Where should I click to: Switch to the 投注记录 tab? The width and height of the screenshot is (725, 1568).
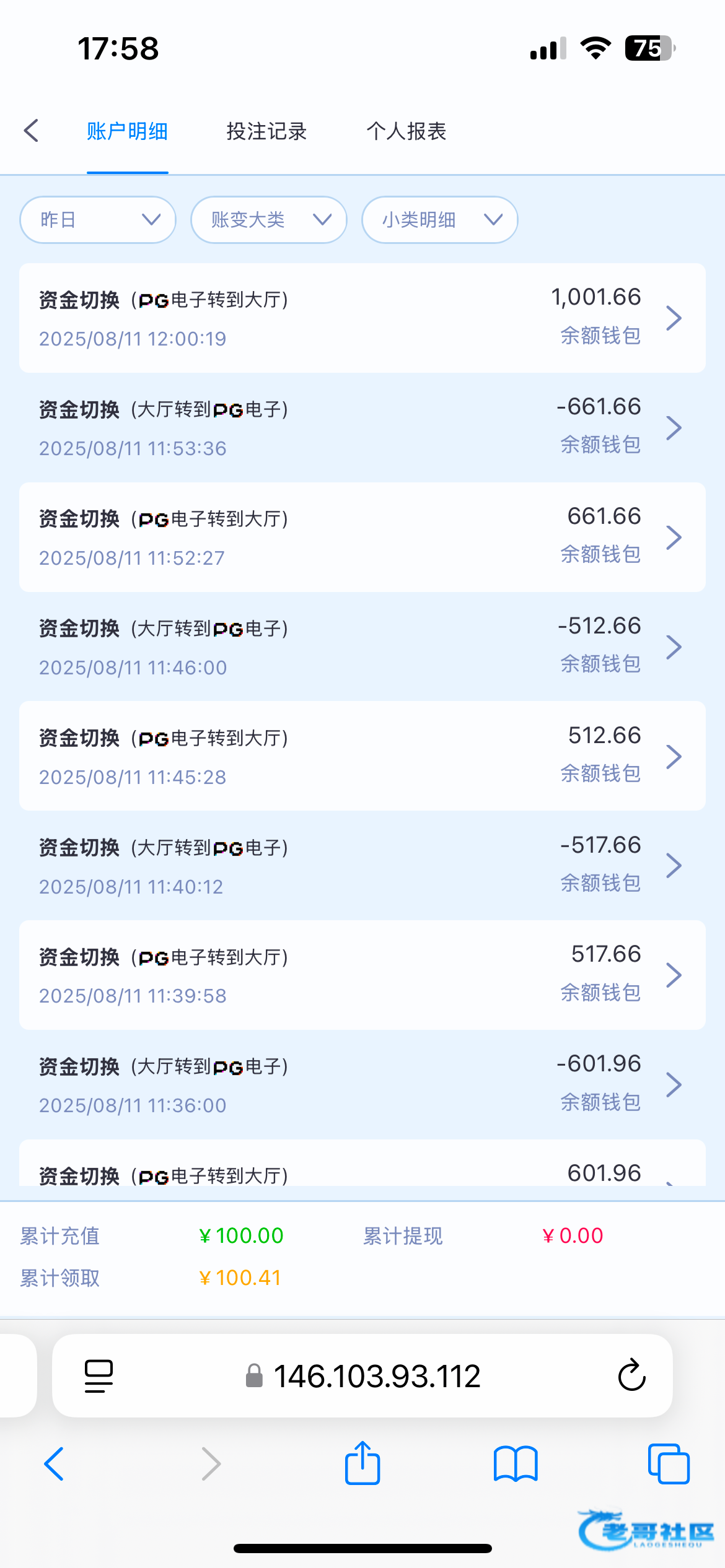coord(266,131)
